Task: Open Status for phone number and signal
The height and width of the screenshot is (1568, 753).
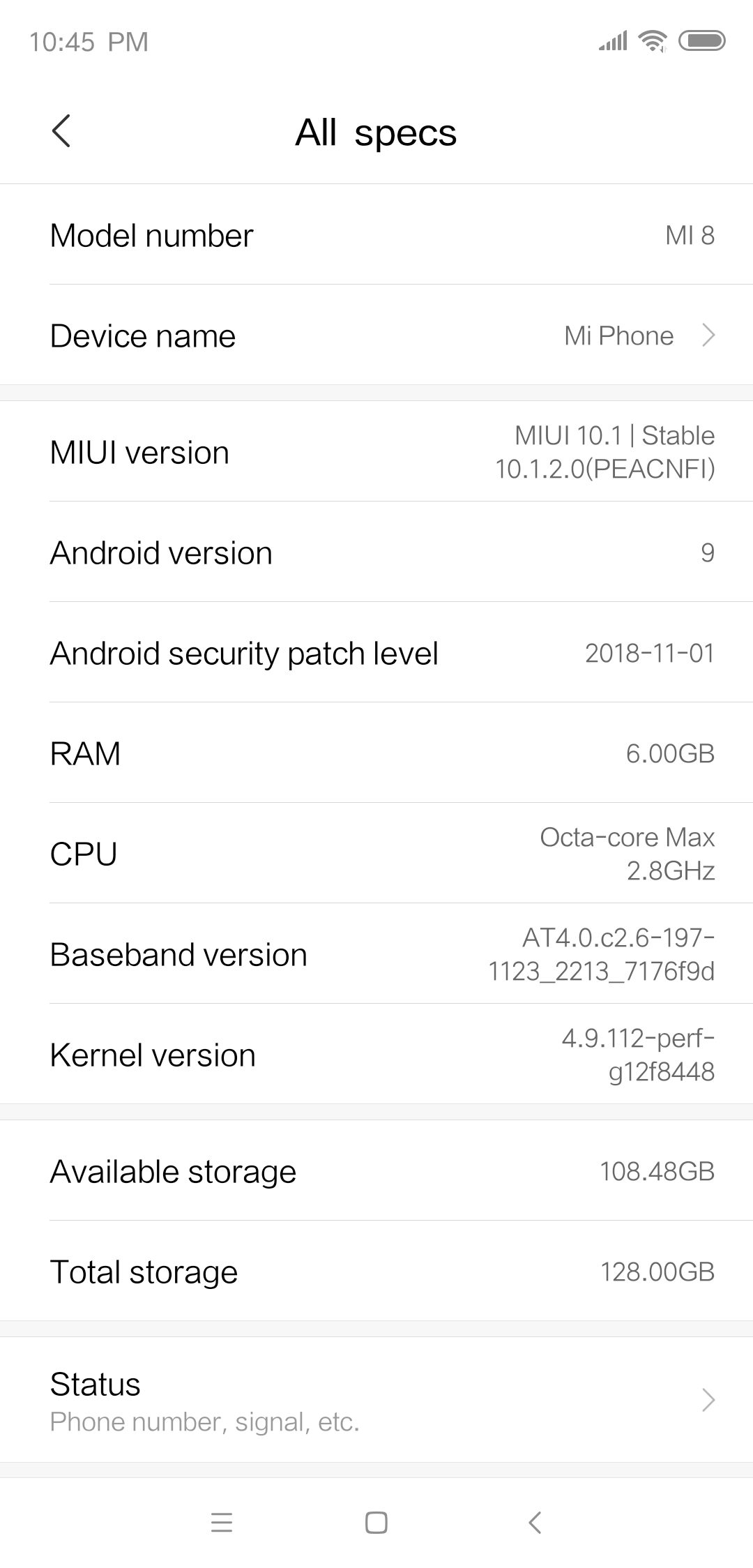Action: (376, 1400)
